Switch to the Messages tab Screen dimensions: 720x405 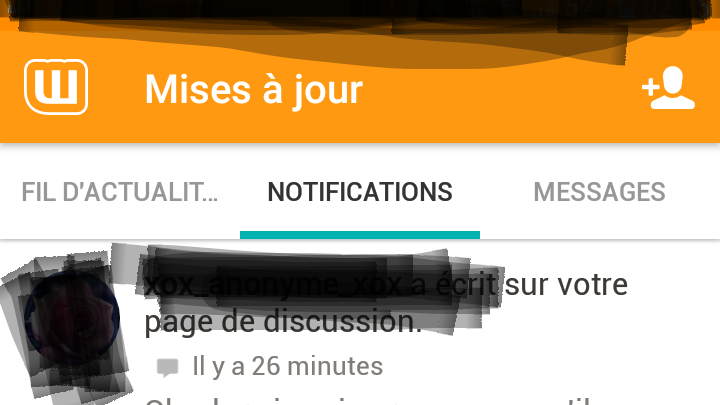click(599, 192)
